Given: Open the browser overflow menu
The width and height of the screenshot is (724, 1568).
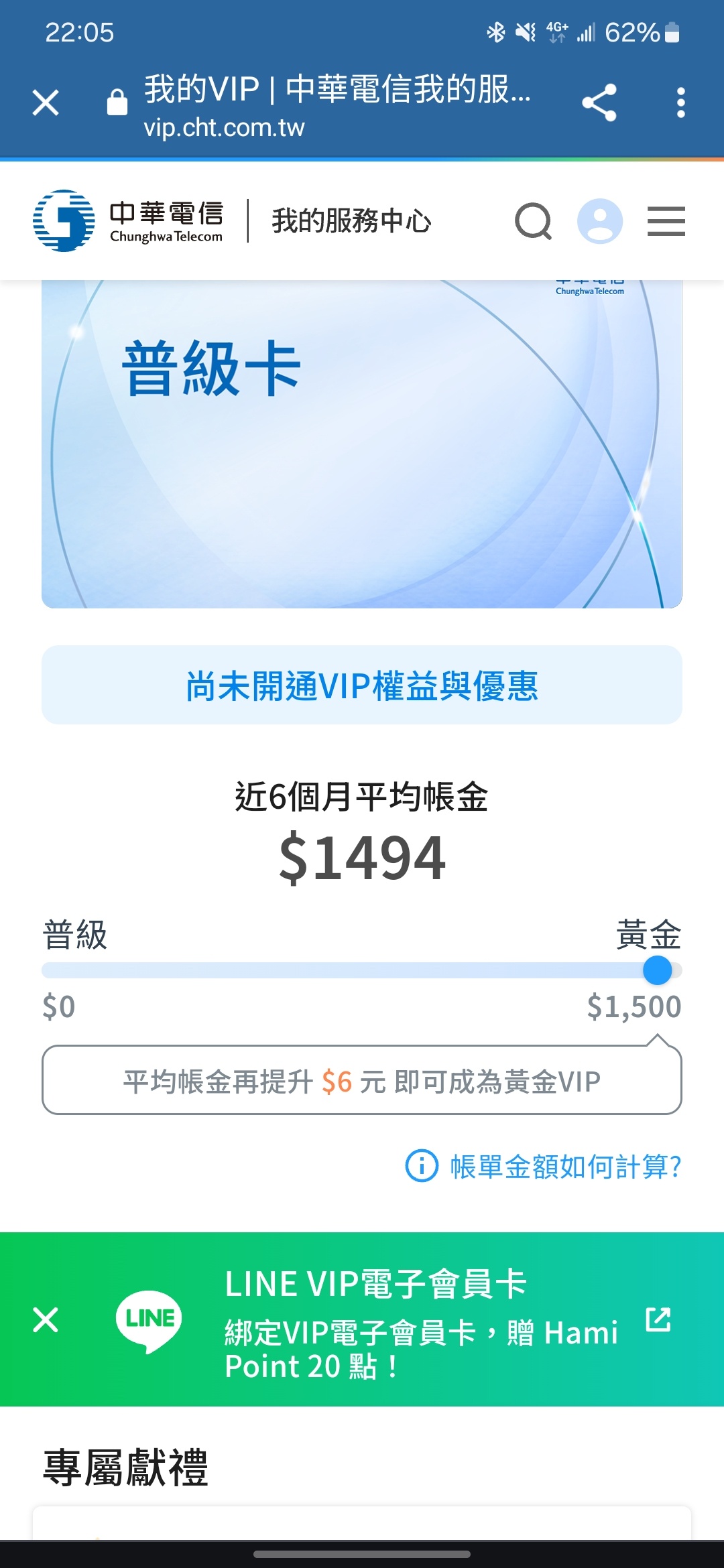Looking at the screenshot, I should [681, 103].
